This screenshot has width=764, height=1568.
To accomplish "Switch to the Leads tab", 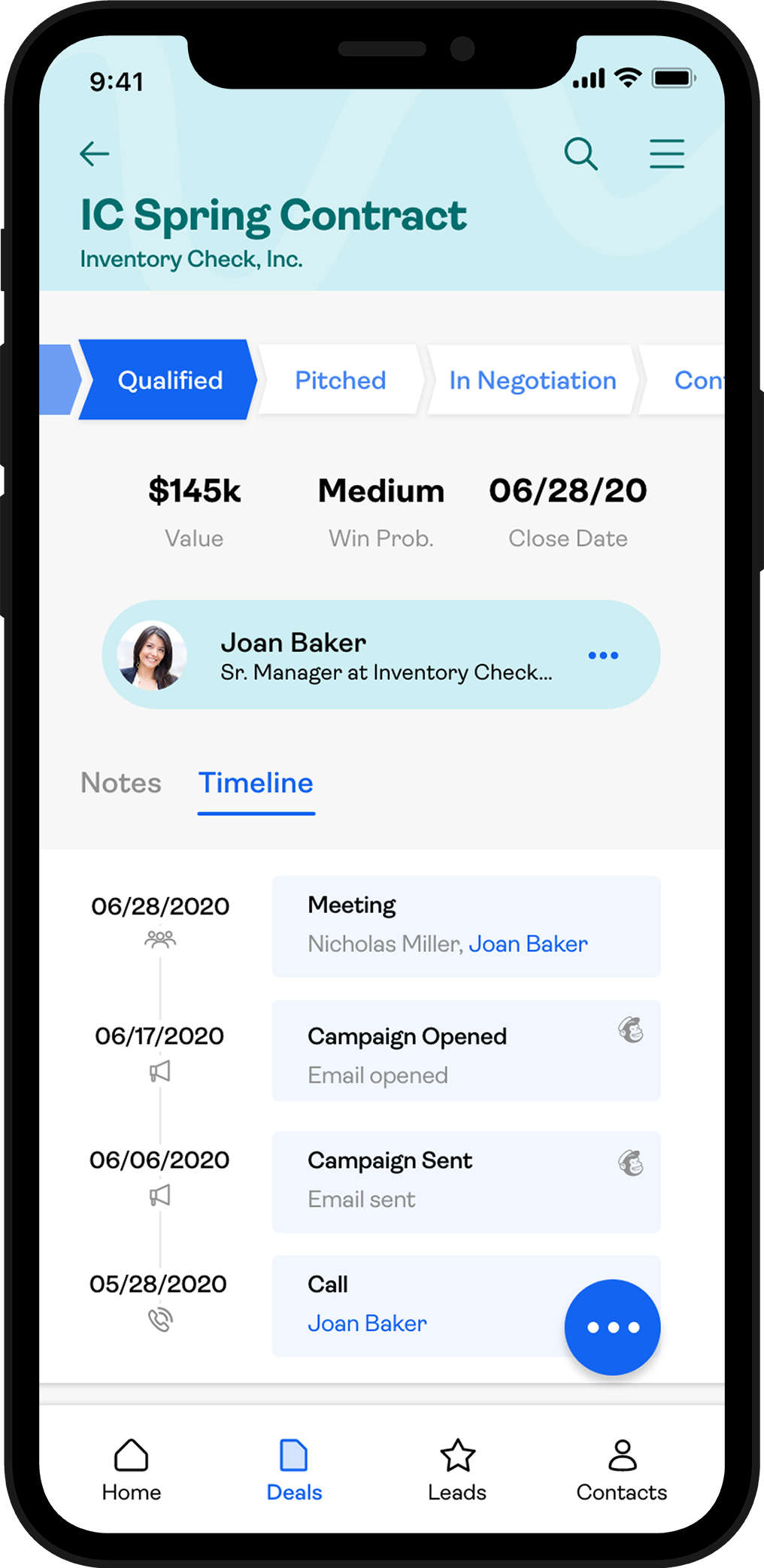I will [457, 1470].
